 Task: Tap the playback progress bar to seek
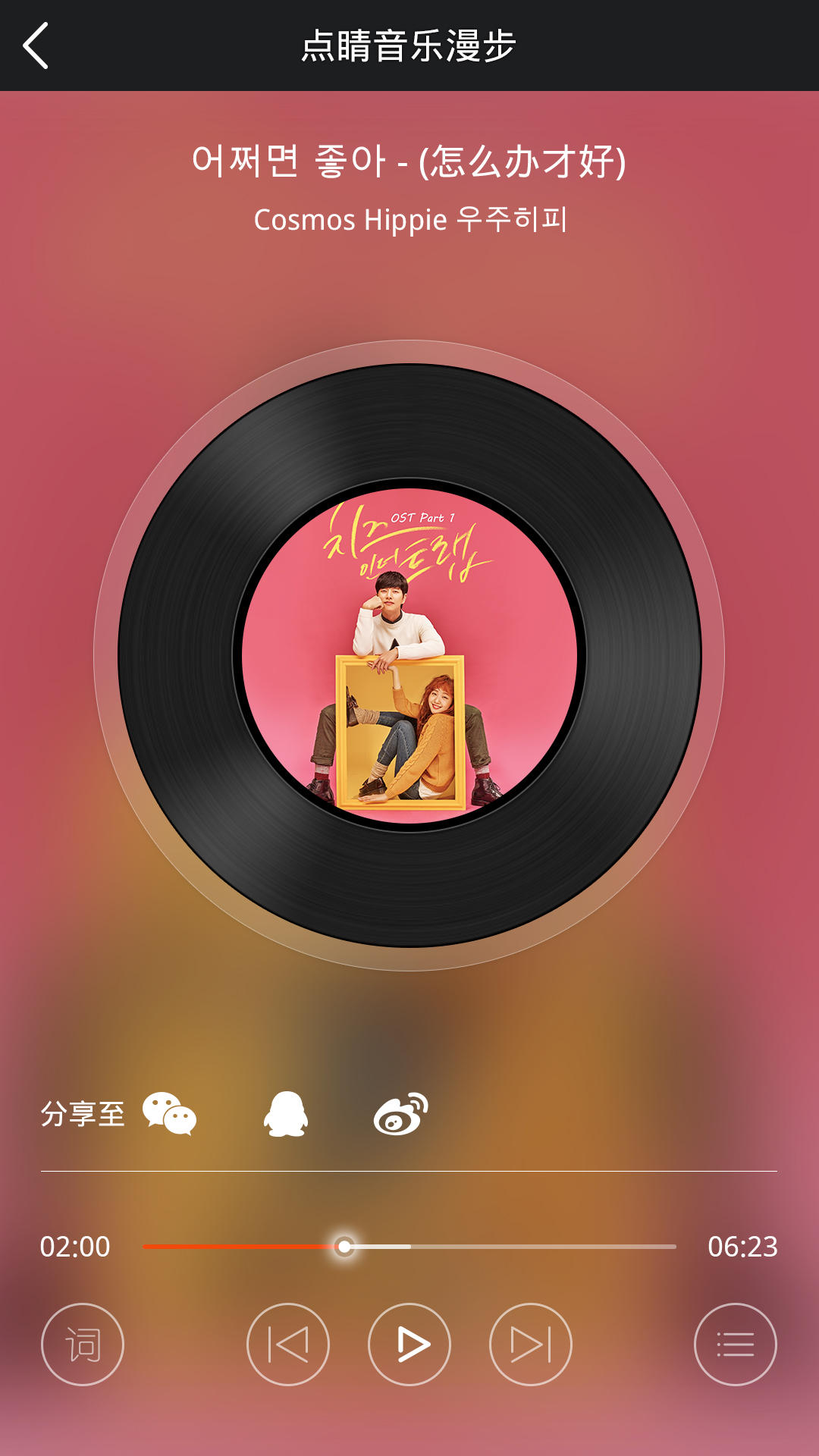[x=409, y=1246]
